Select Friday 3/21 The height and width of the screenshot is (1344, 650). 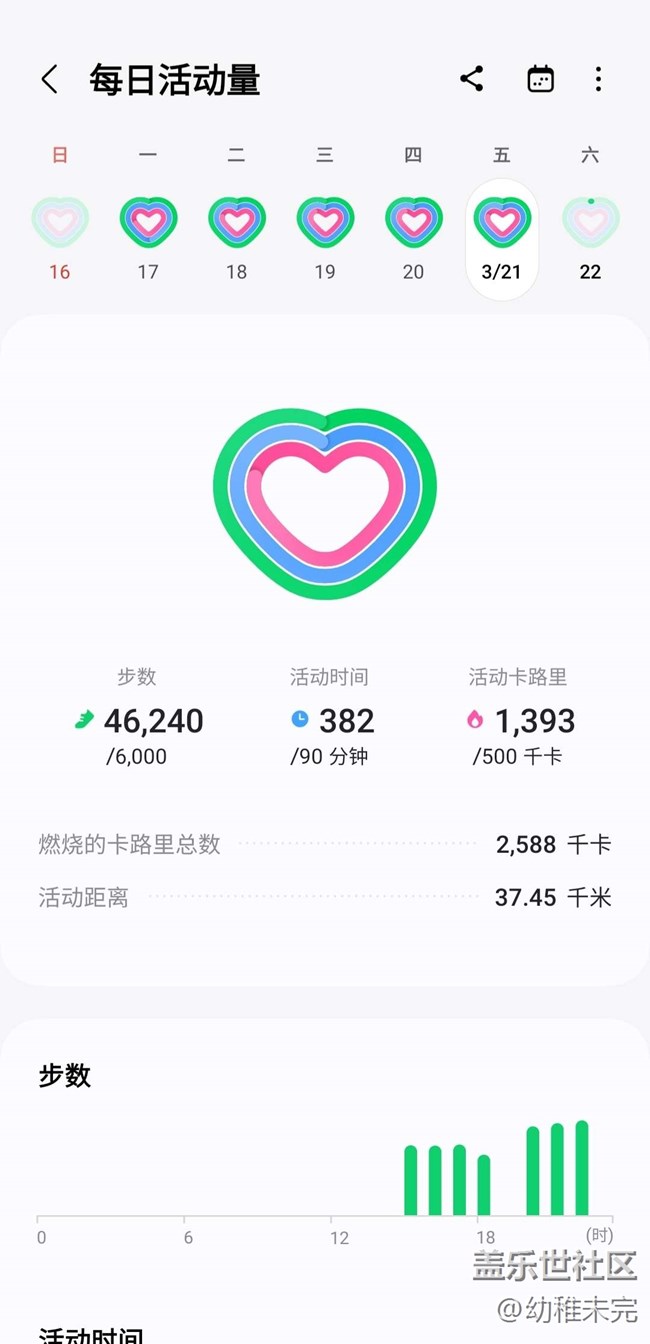(502, 239)
